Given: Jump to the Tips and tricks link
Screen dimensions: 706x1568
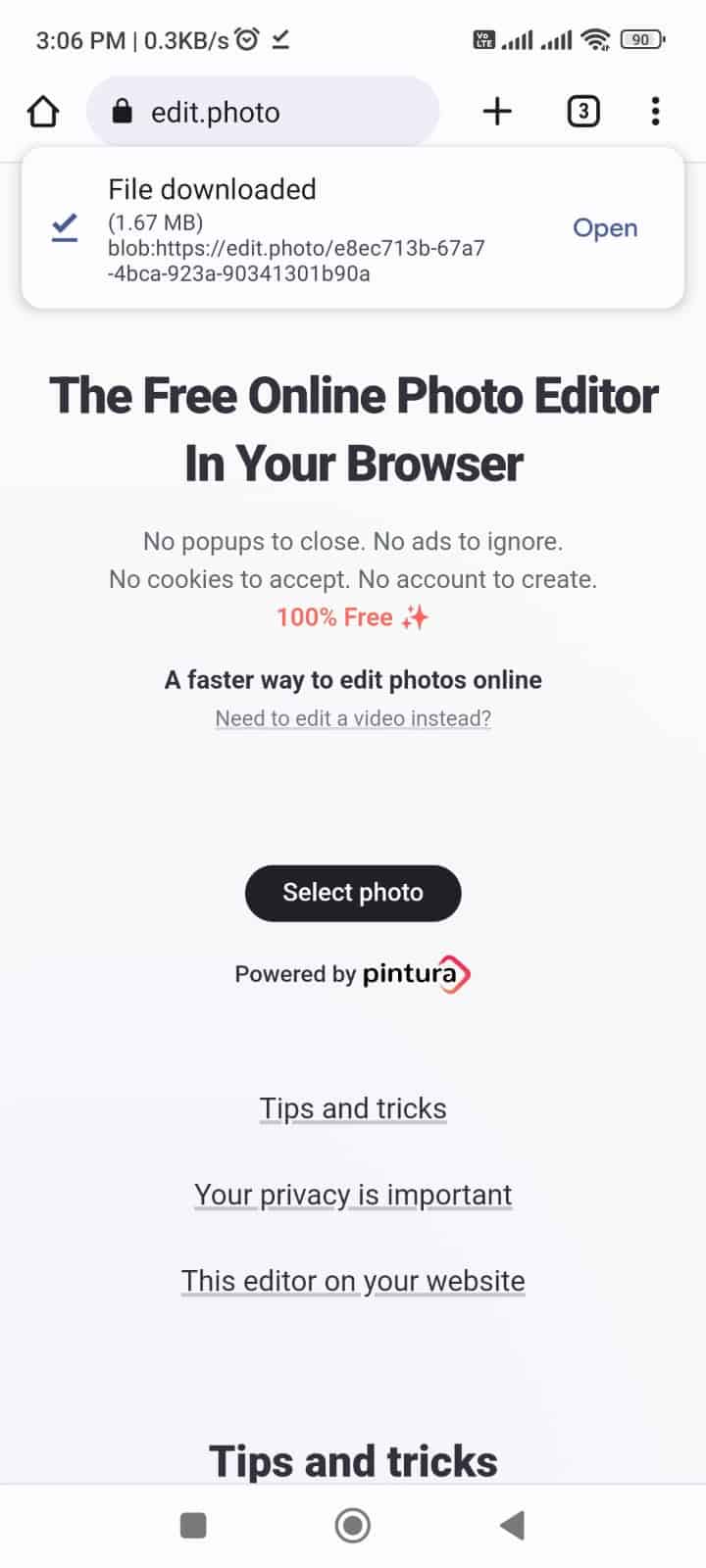Looking at the screenshot, I should [x=353, y=1108].
